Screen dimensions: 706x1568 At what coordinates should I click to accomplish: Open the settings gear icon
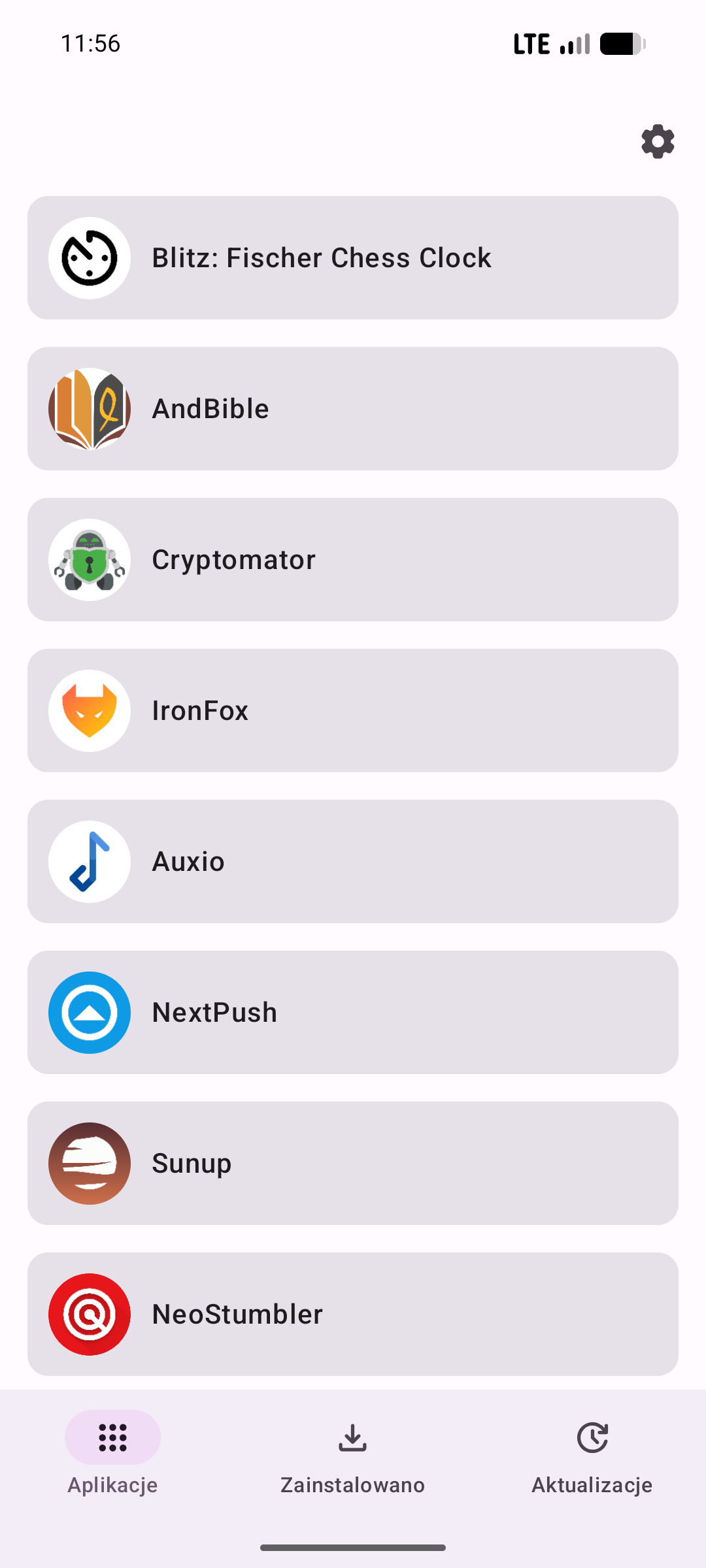point(658,142)
